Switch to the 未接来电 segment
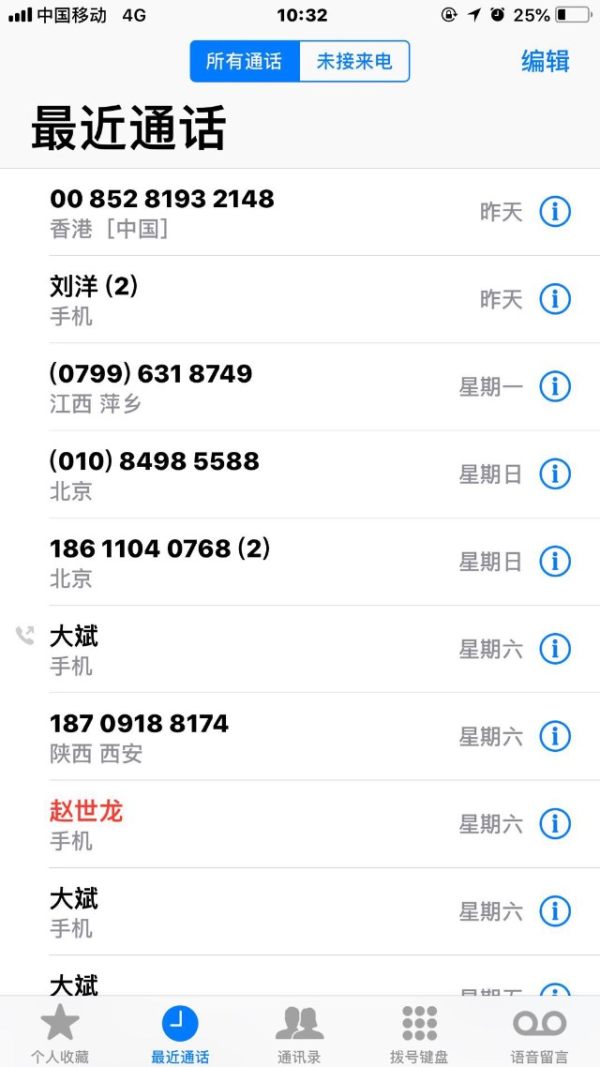600x1067 pixels. click(x=354, y=62)
